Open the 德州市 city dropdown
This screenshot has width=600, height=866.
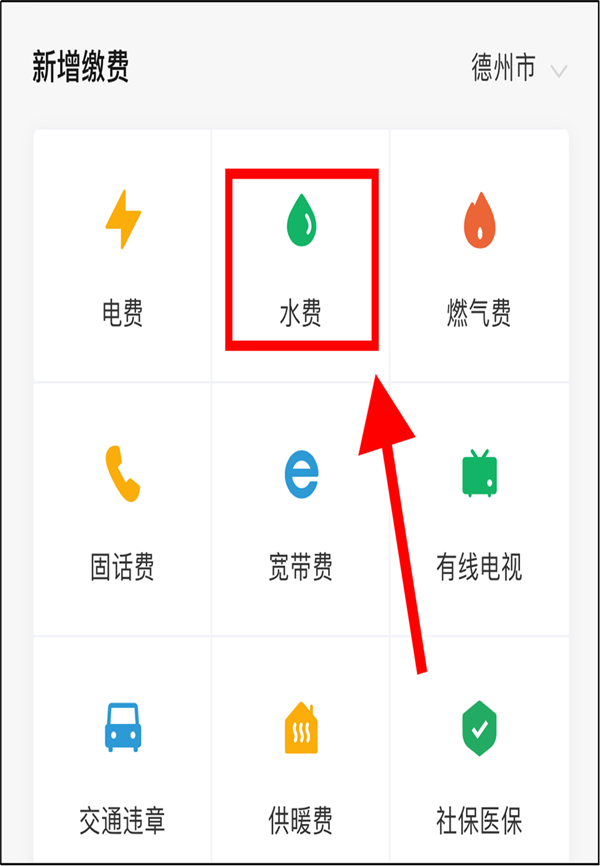[x=518, y=69]
